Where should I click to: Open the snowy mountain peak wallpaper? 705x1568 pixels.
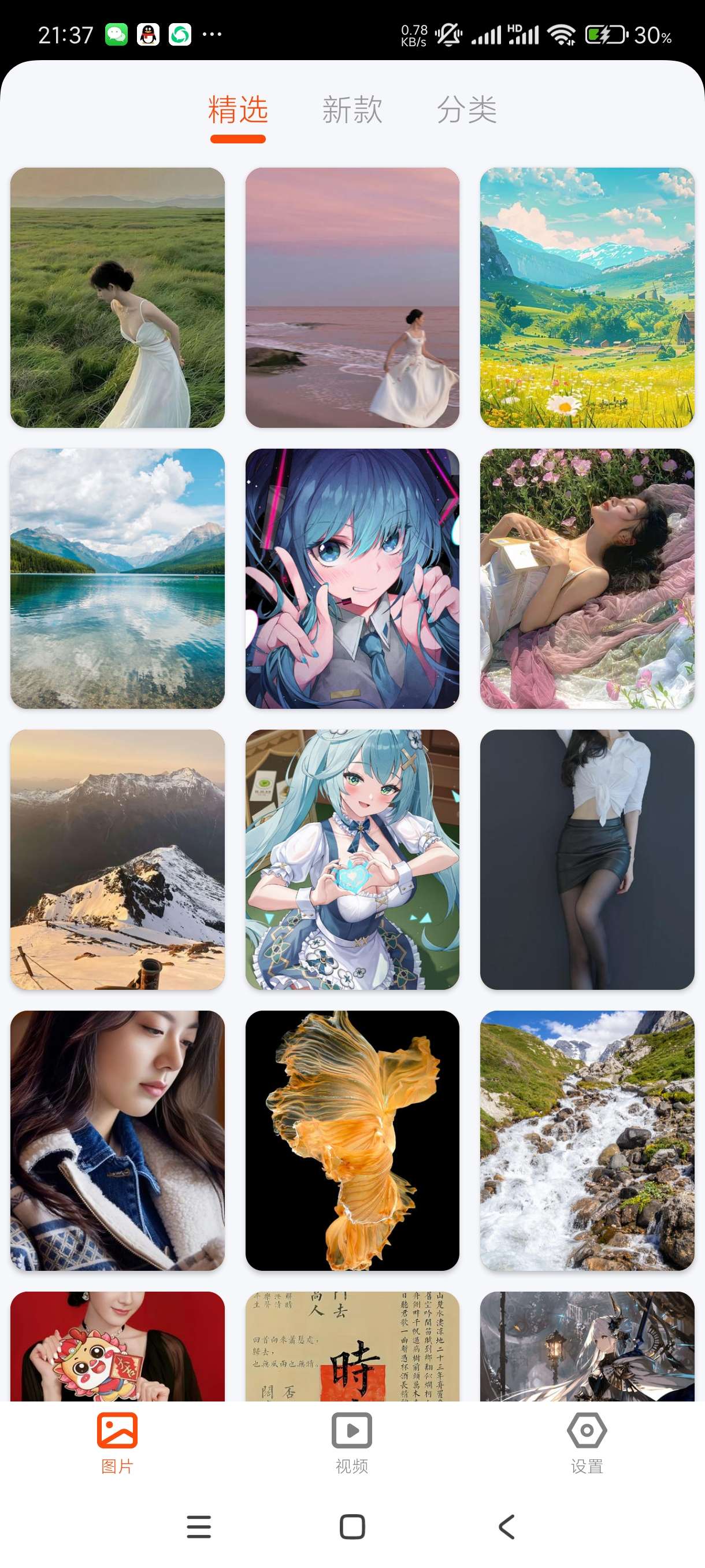tap(117, 860)
